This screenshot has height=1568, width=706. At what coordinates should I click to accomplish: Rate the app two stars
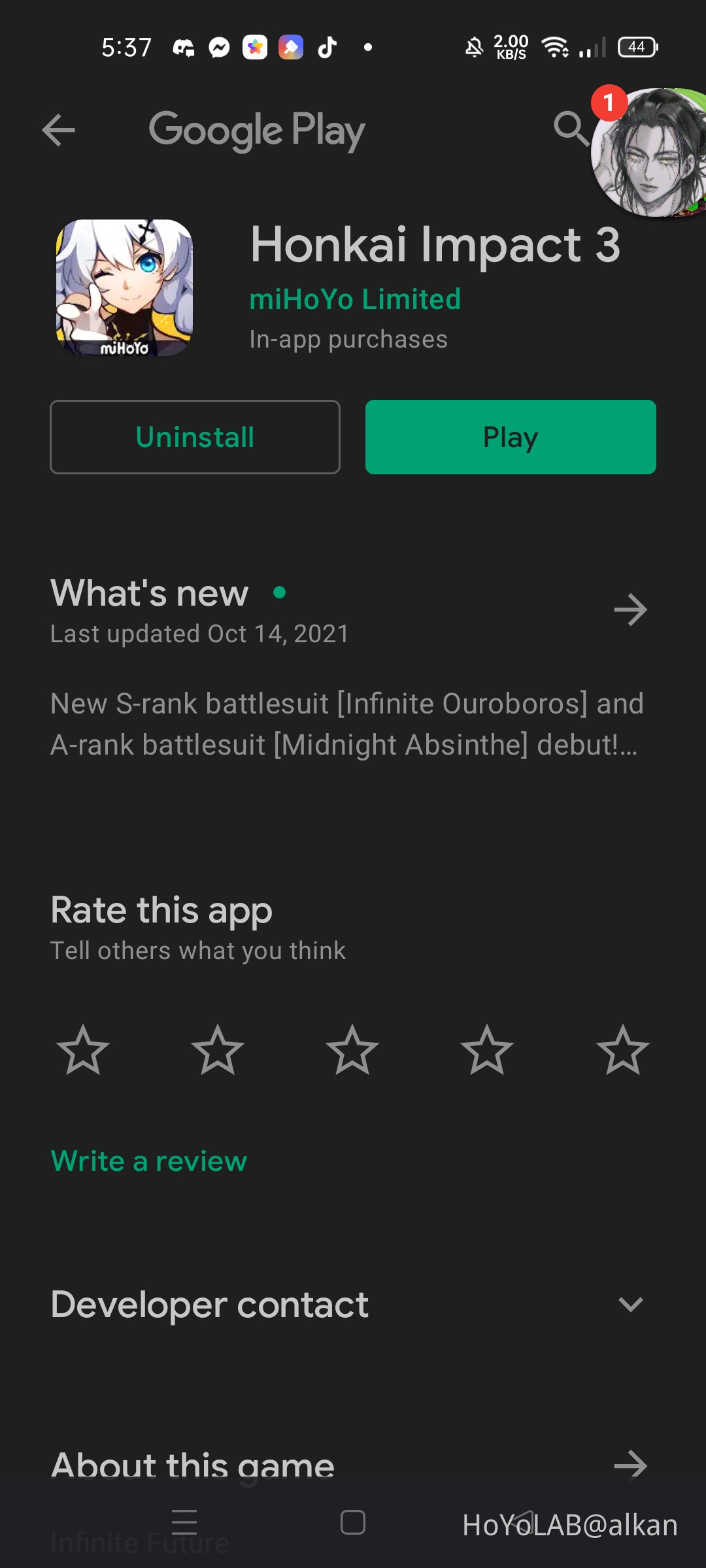(218, 1050)
